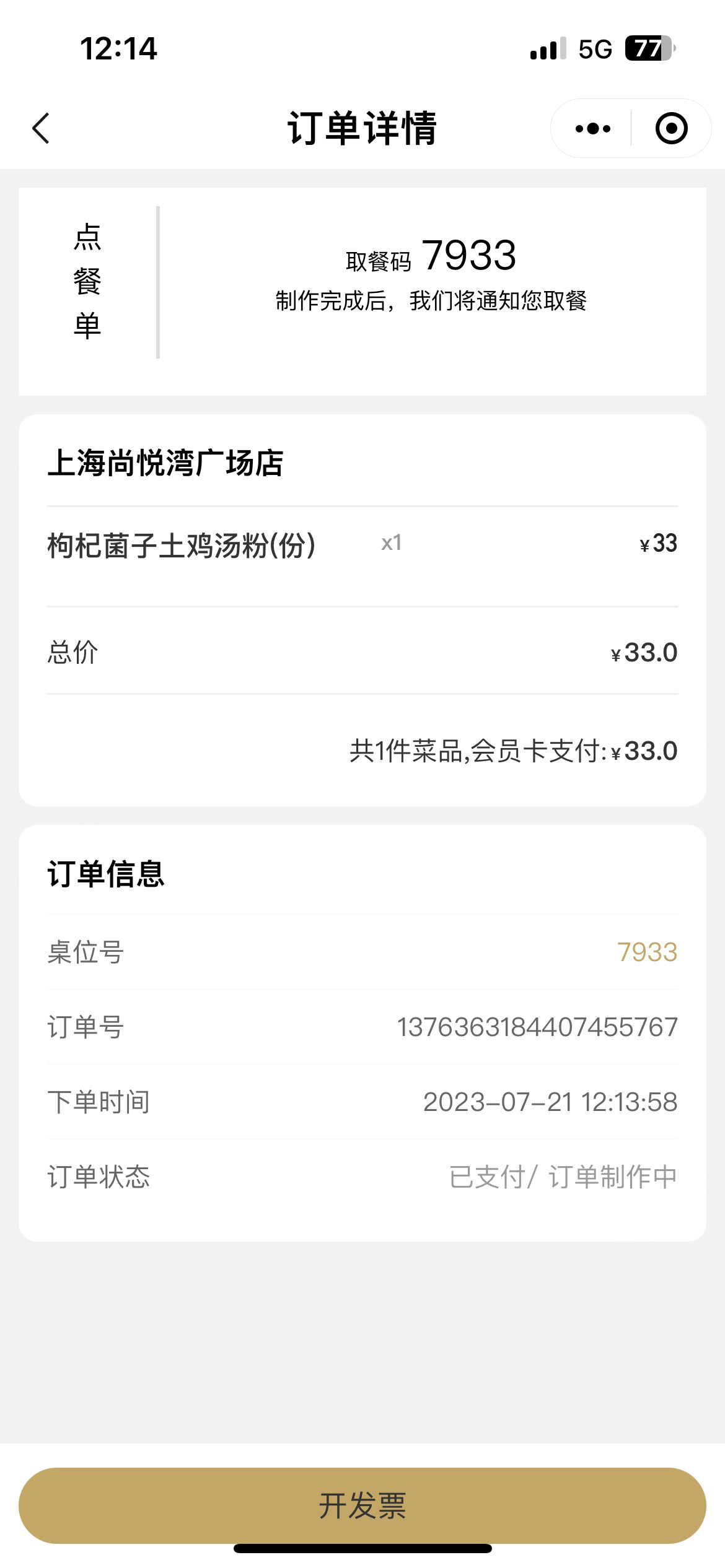
Task: Go back using the top-left arrow
Action: click(x=41, y=128)
